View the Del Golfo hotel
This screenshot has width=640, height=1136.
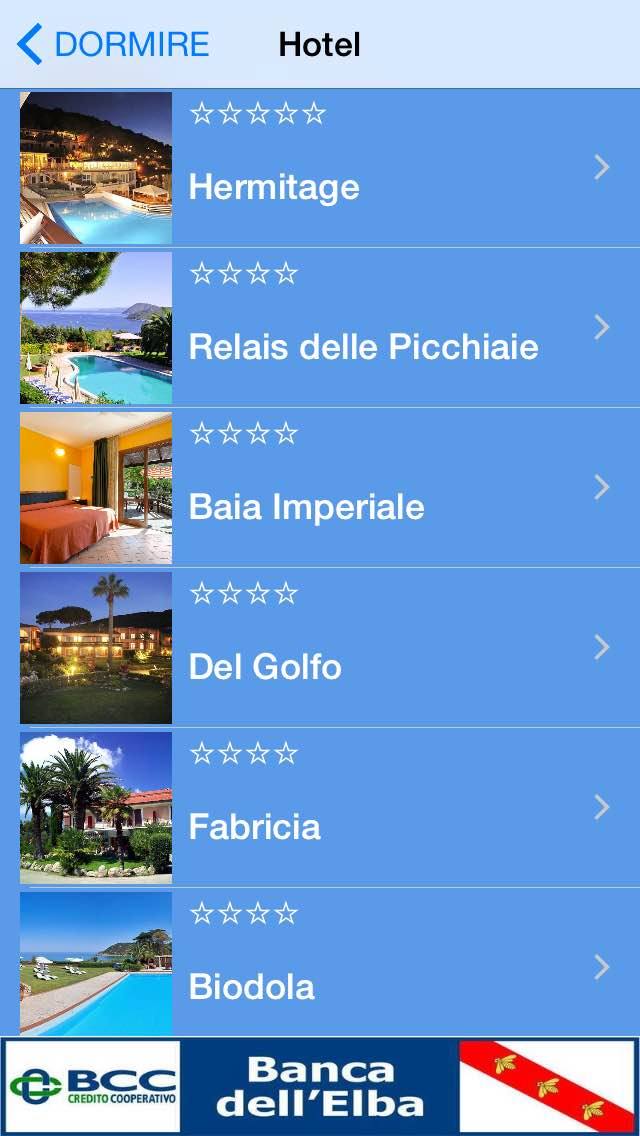pos(320,648)
